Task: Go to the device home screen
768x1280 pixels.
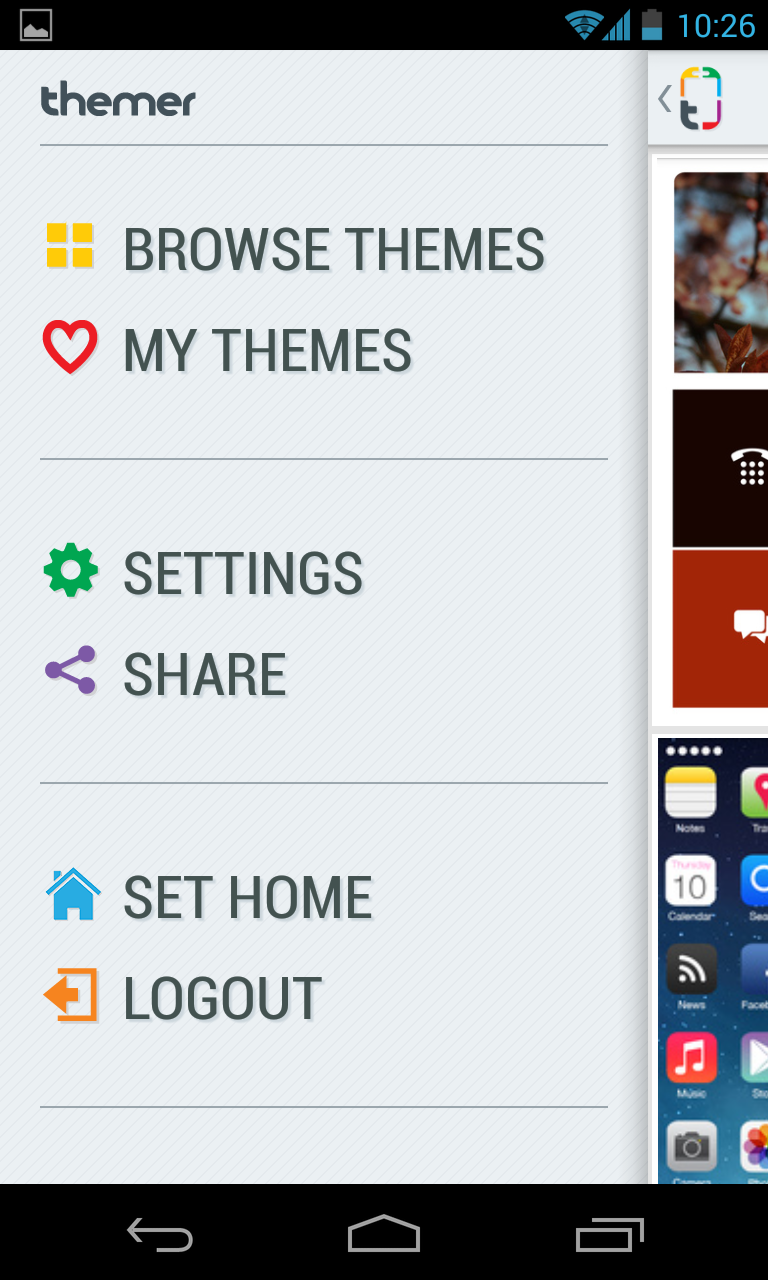Action: [x=384, y=1234]
